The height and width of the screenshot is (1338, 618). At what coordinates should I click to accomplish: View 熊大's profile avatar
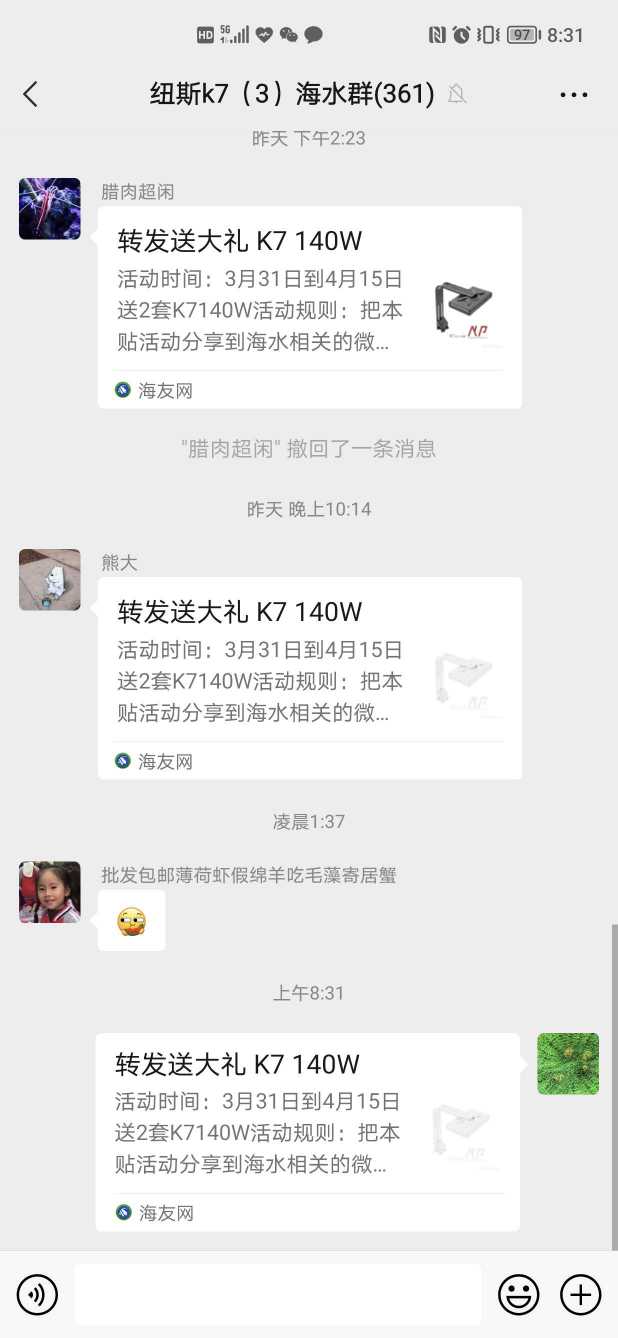[x=50, y=580]
